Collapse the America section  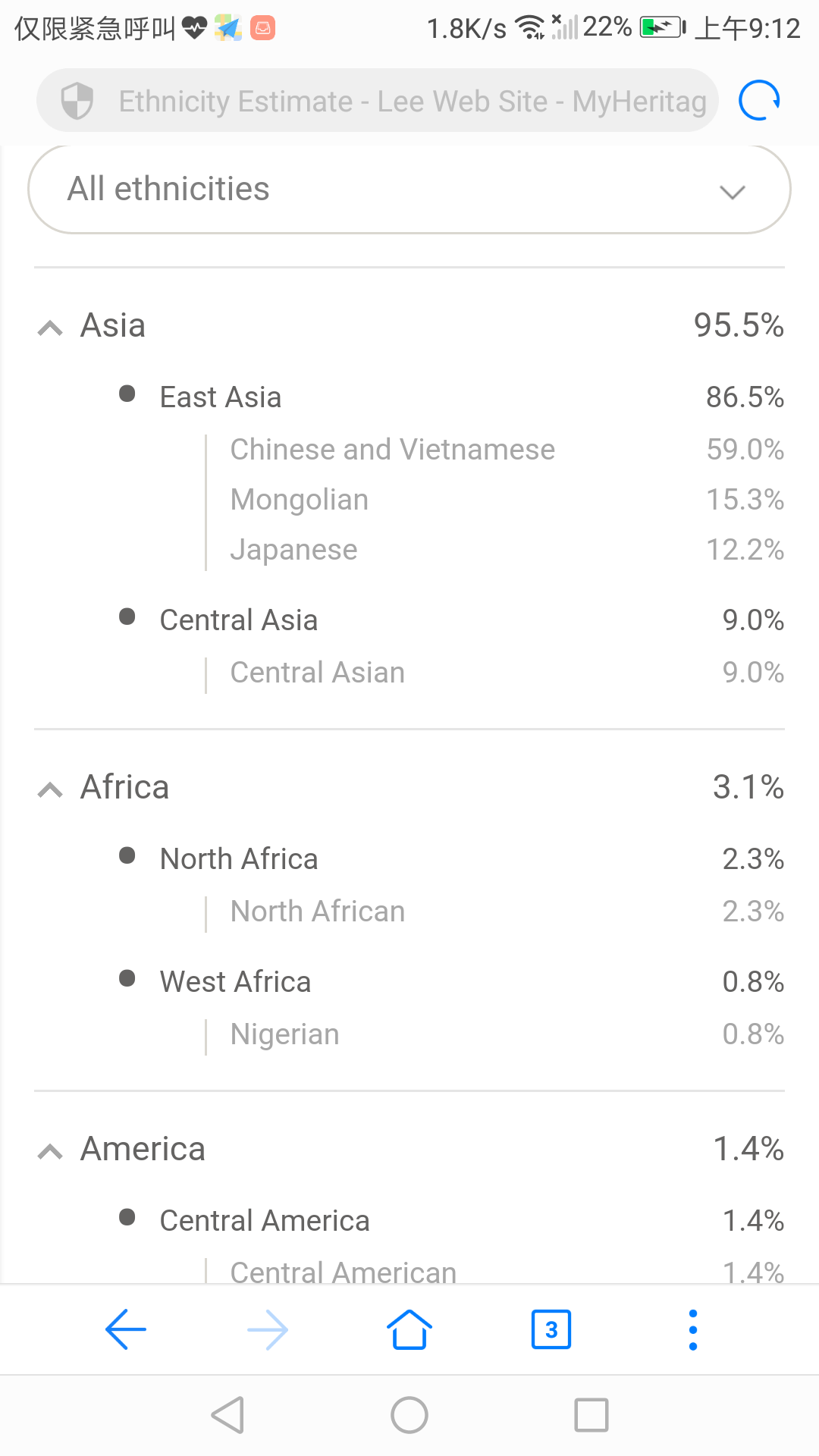50,1151
